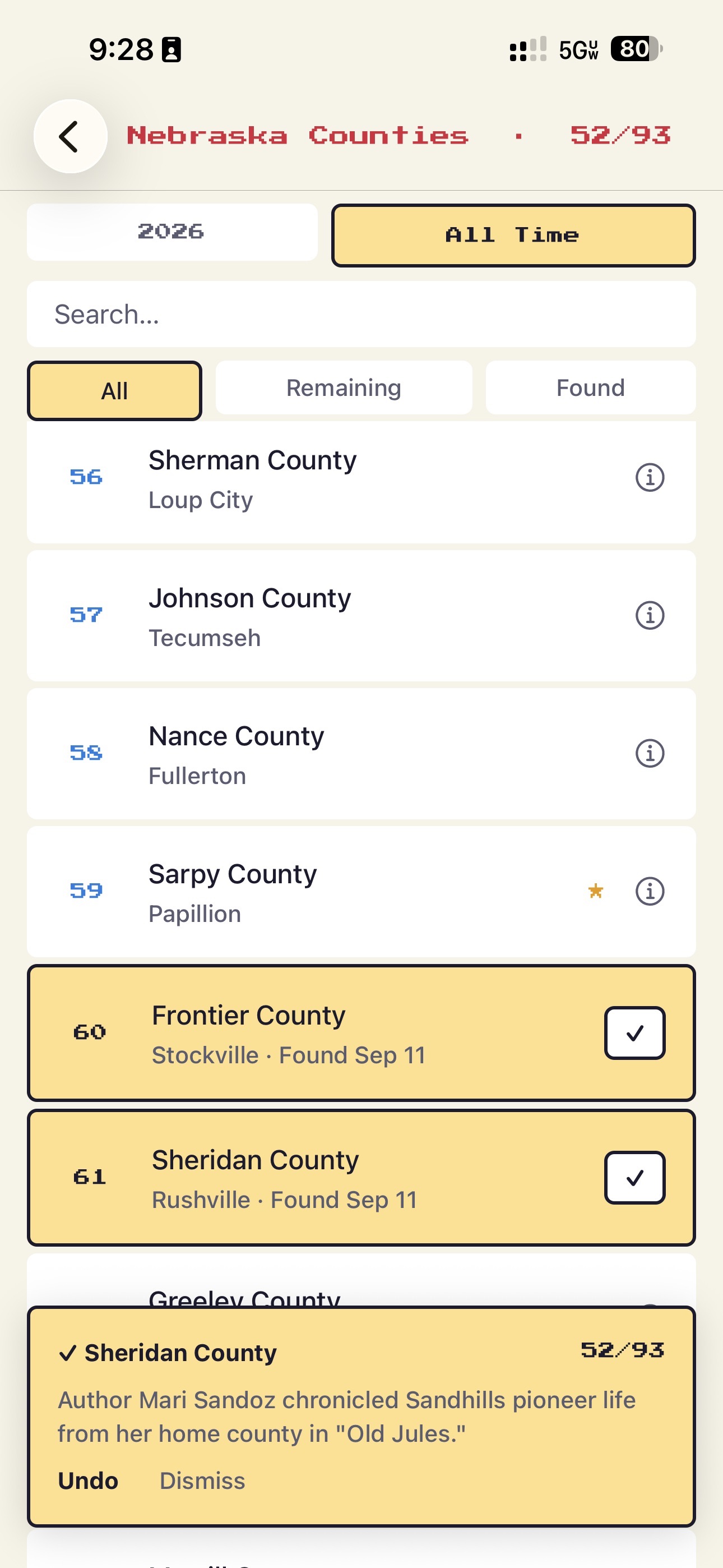Screen dimensions: 723x1568
Task: Tap the Search field
Action: pos(361,314)
